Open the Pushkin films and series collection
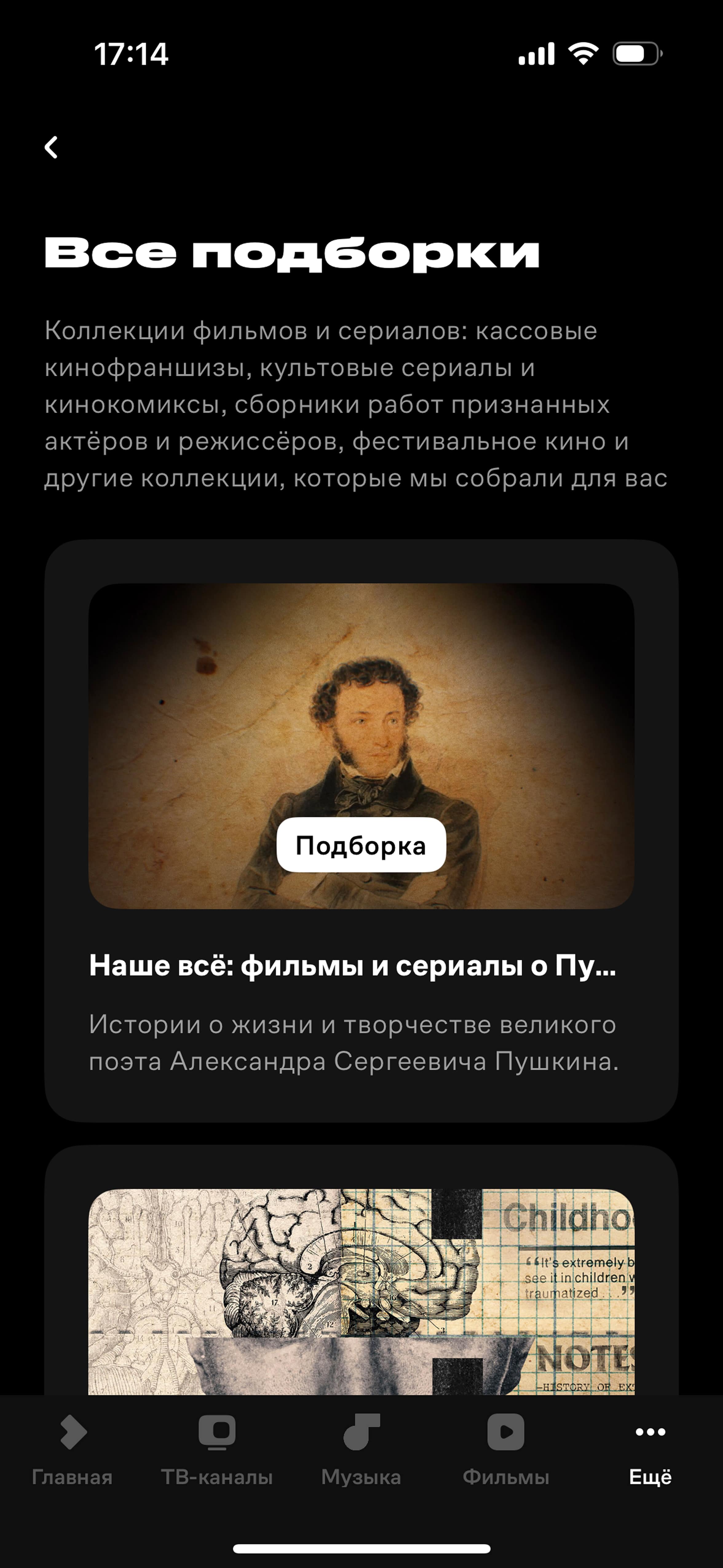Screen dimensions: 723x1568 361,830
